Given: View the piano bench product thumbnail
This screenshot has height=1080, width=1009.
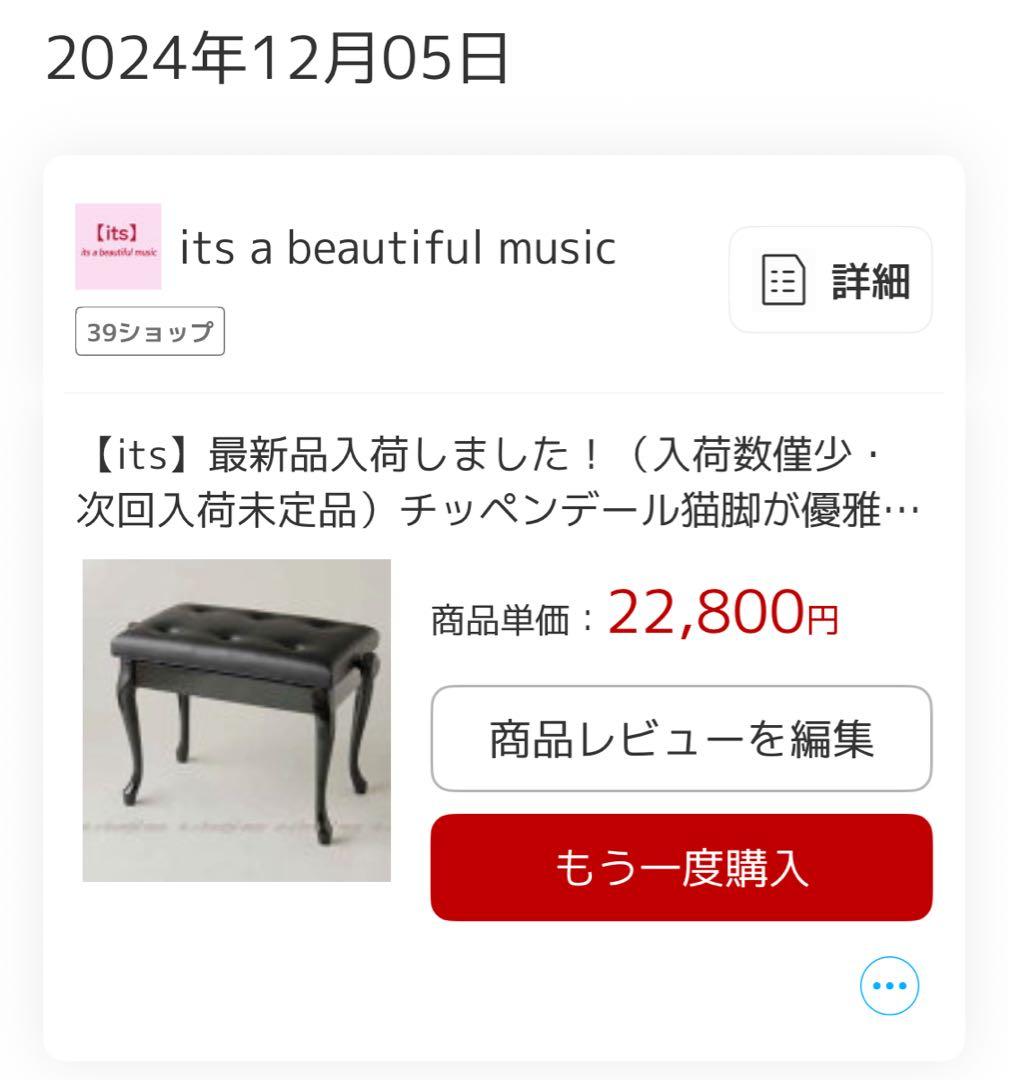Looking at the screenshot, I should (x=235, y=722).
